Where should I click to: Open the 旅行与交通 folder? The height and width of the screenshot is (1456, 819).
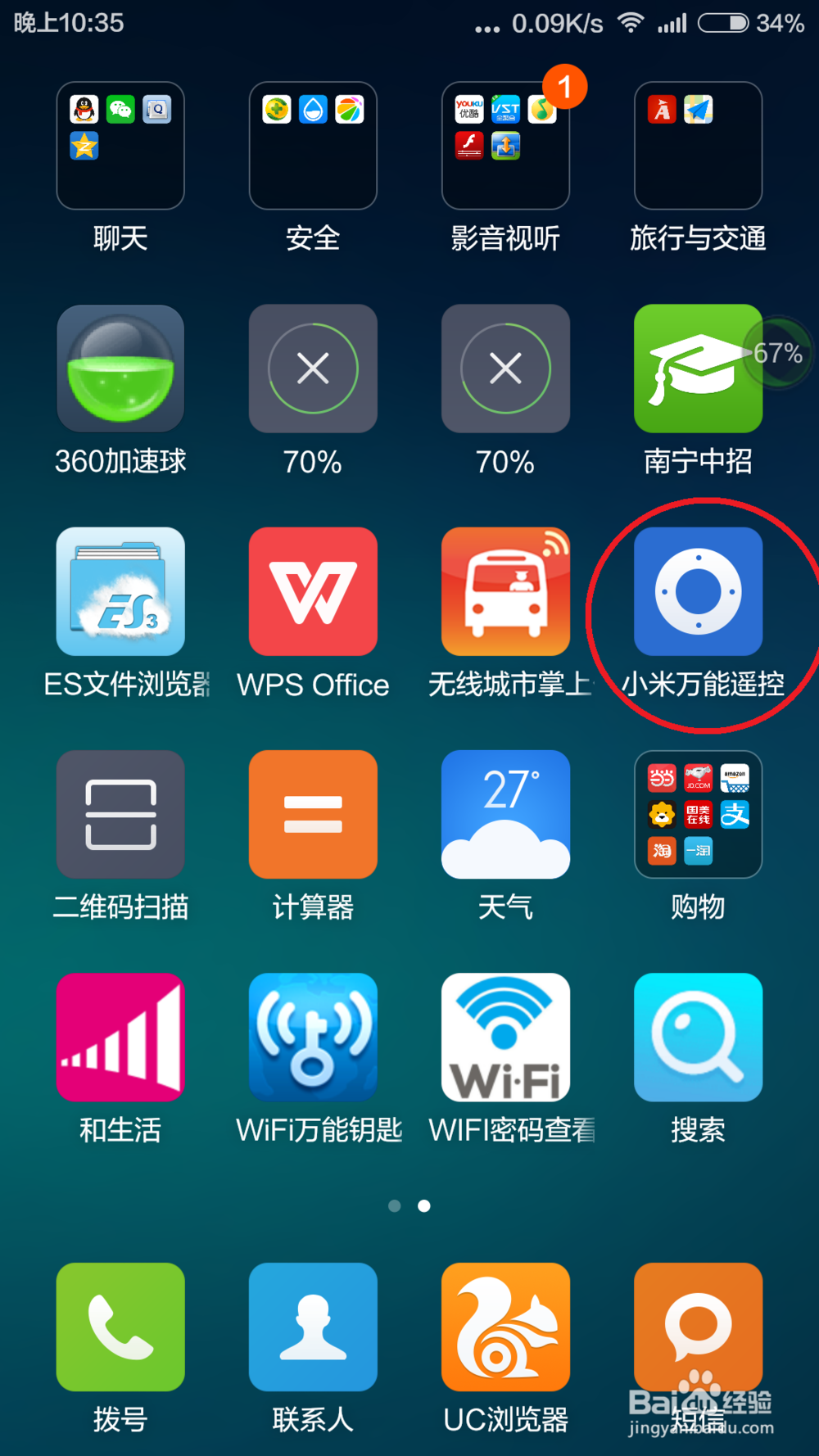coord(697,146)
